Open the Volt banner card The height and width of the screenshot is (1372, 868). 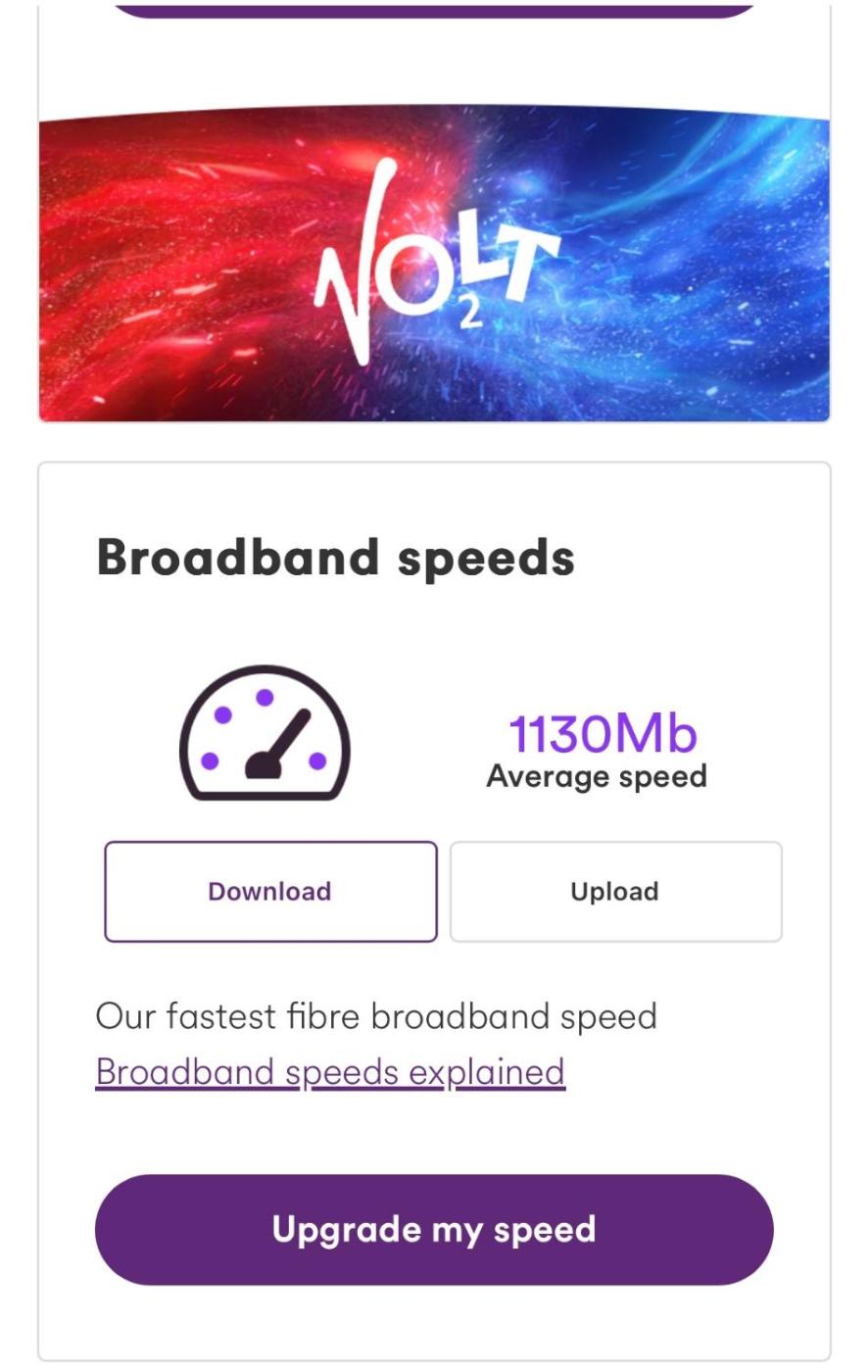coord(434,265)
